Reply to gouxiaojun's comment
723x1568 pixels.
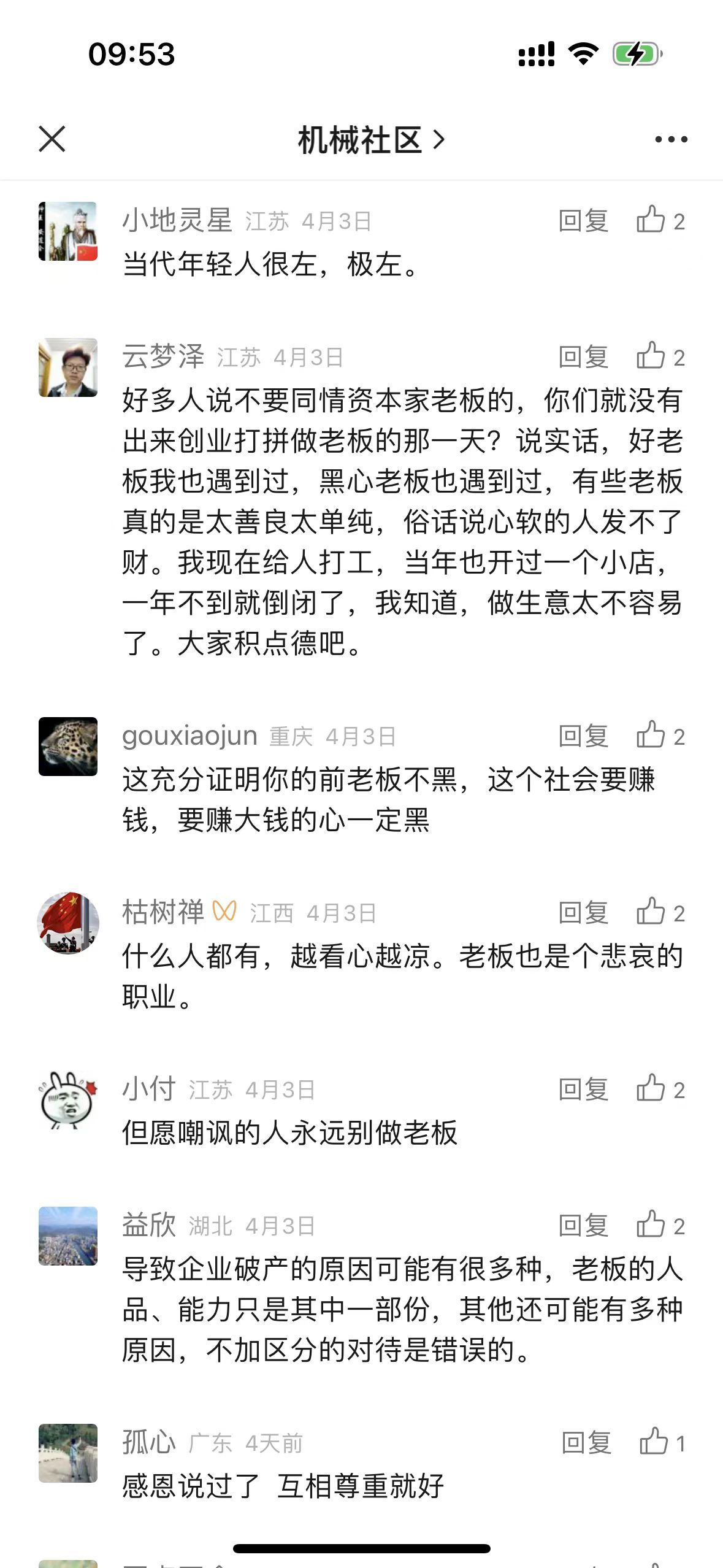pos(583,736)
